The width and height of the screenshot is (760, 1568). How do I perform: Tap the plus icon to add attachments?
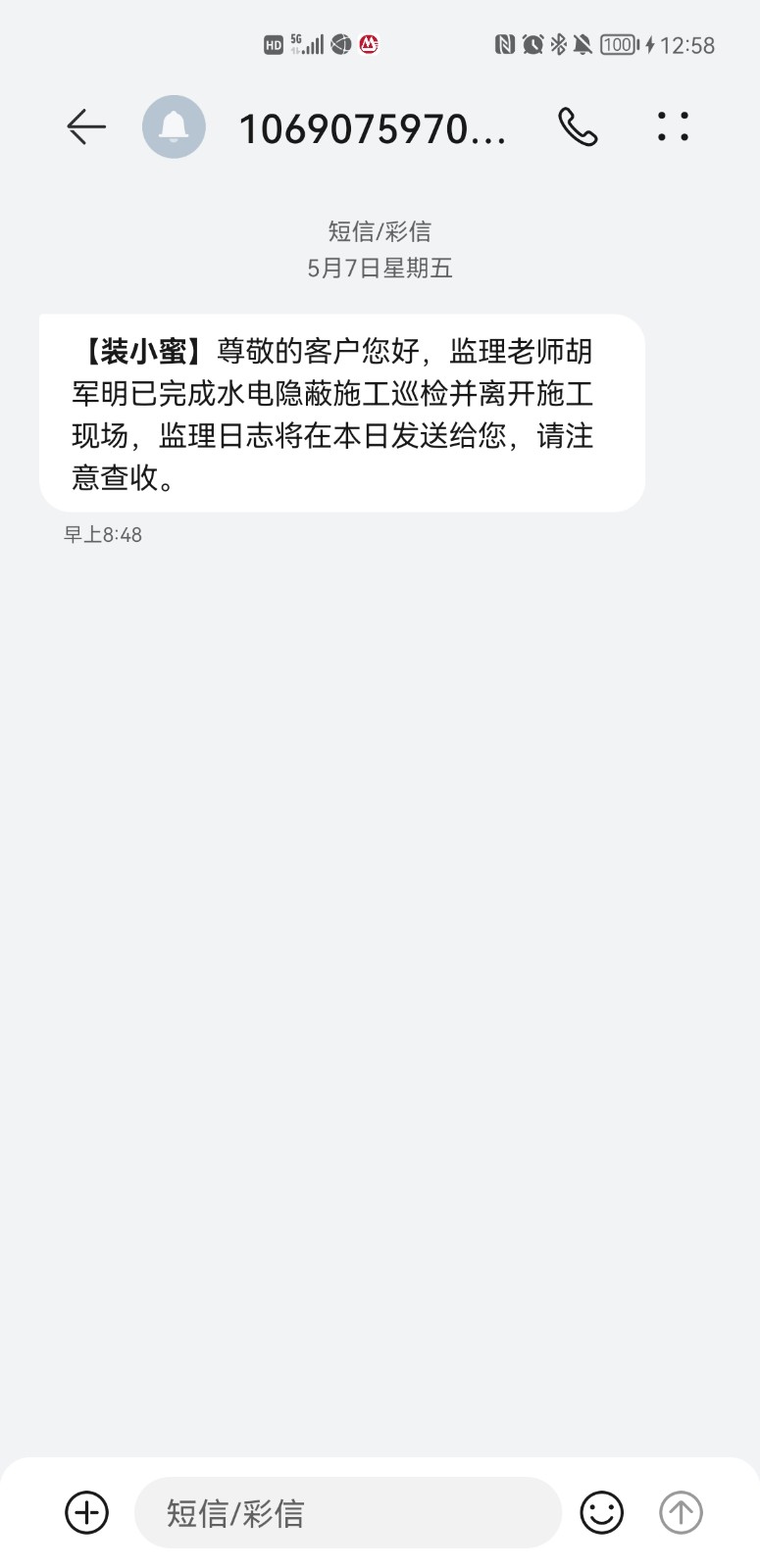pyautogui.click(x=86, y=1512)
